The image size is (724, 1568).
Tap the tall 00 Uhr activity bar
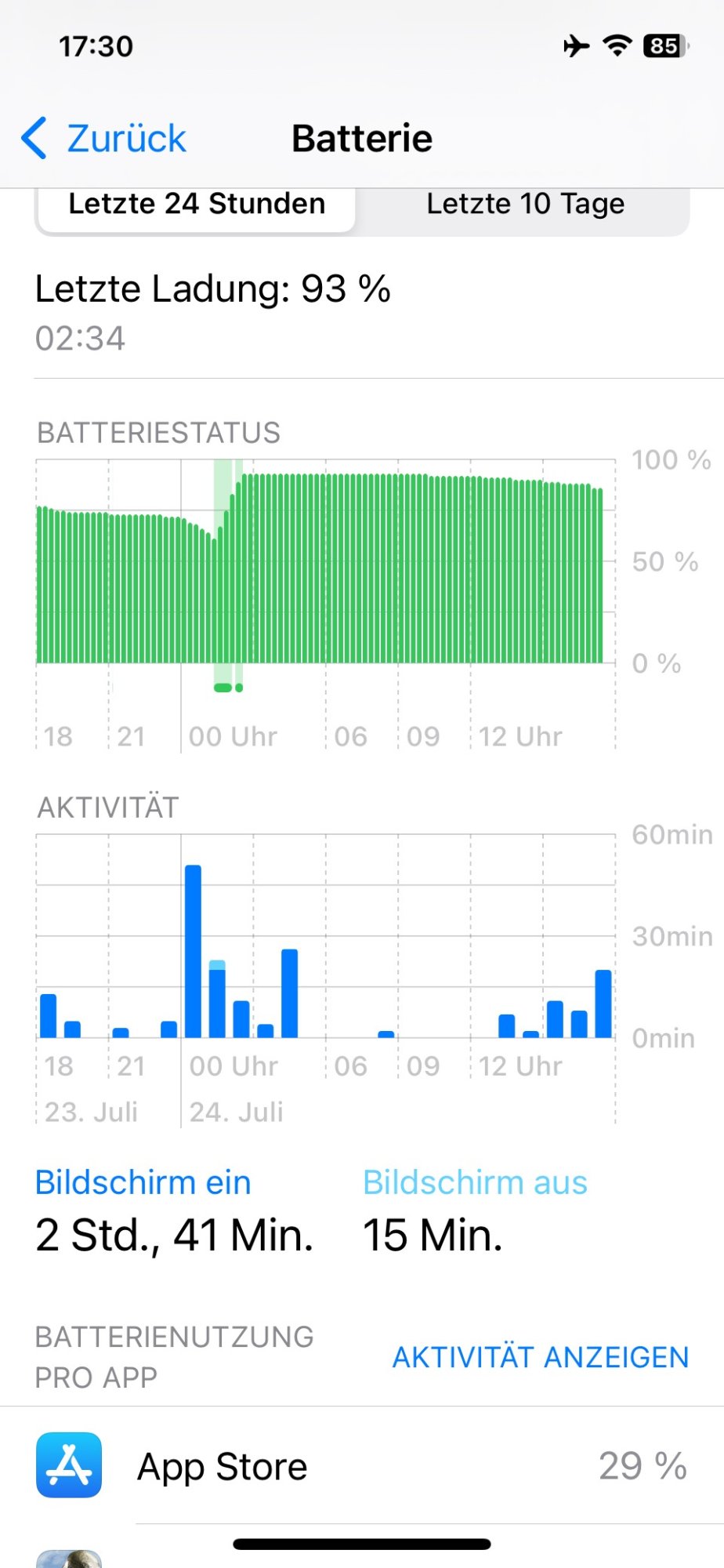point(193,951)
